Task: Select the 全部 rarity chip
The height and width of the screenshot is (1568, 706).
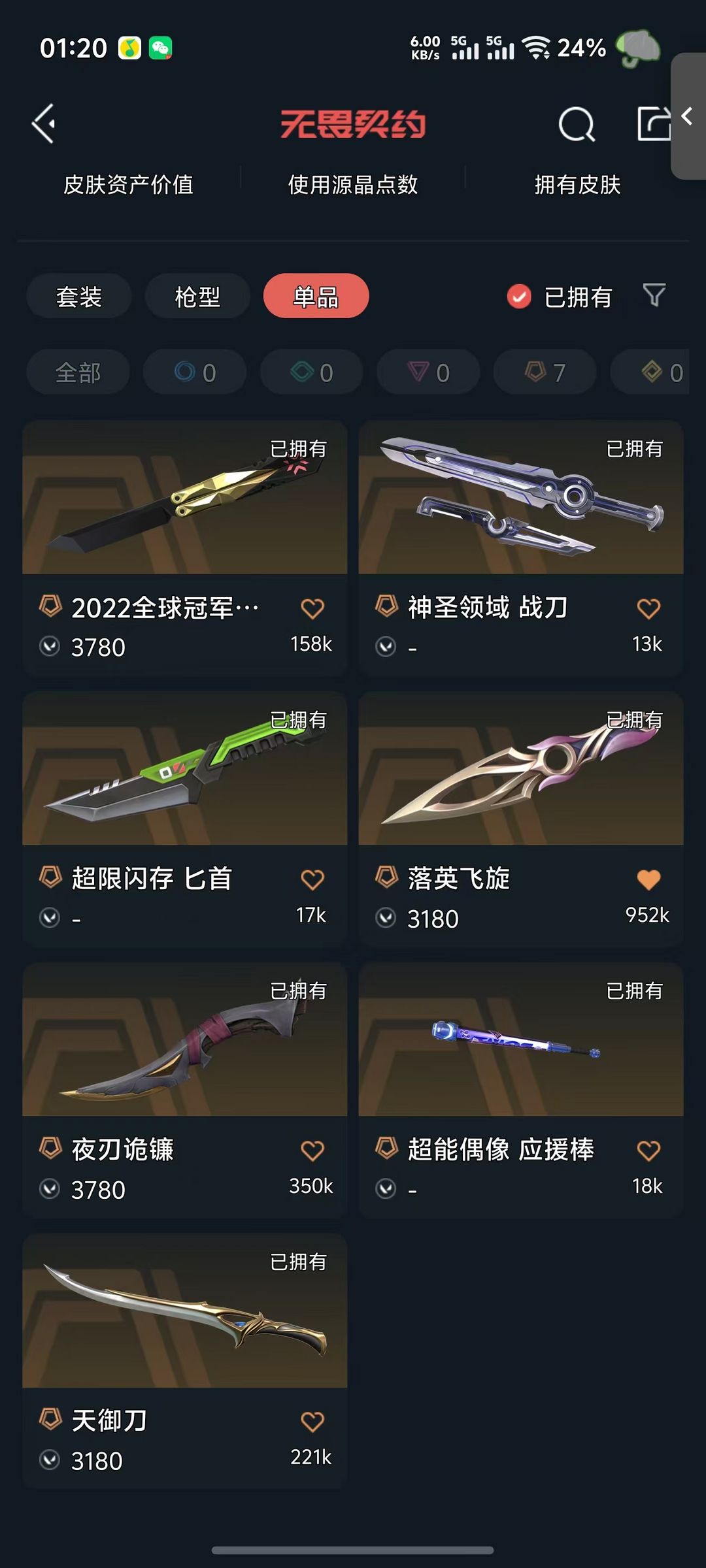Action: click(78, 372)
